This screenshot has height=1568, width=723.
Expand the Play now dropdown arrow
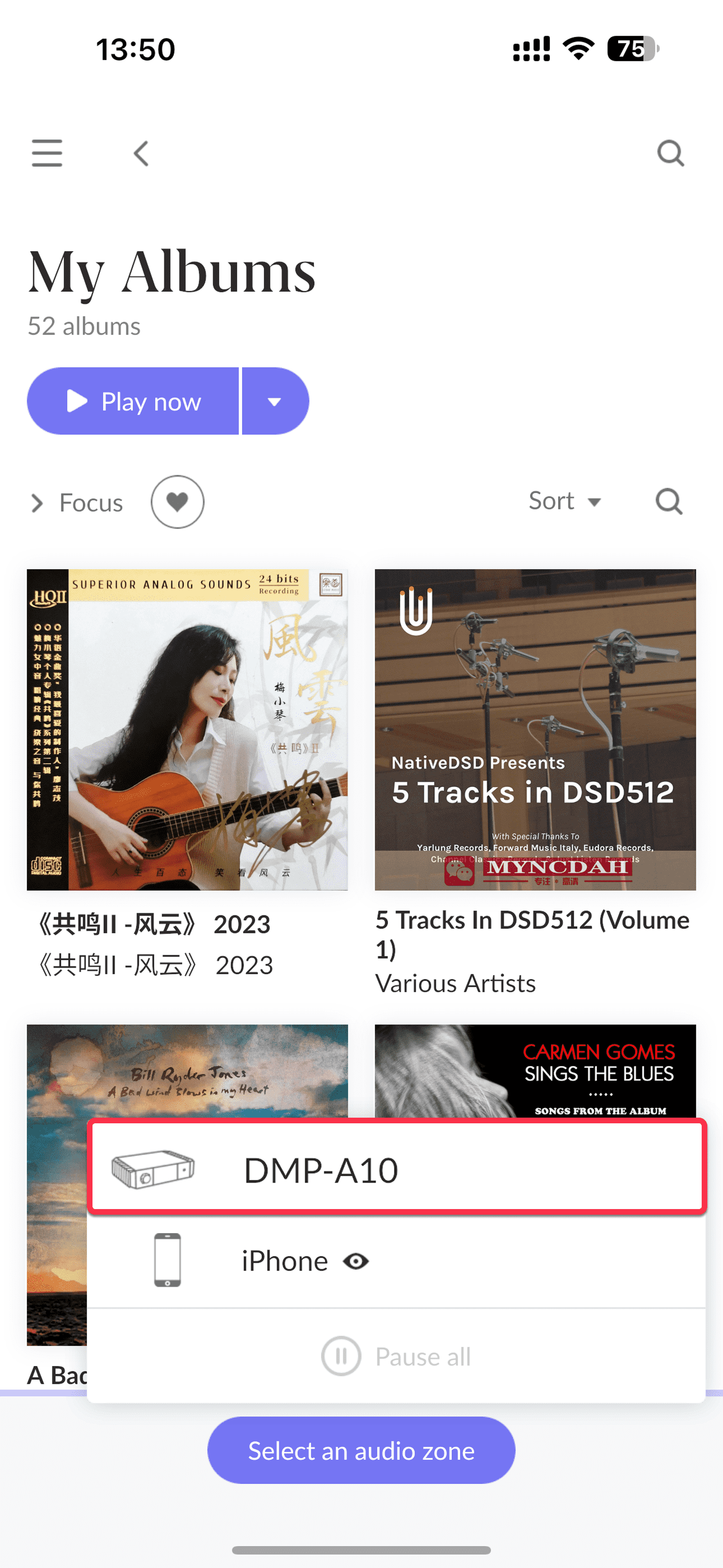tap(275, 401)
